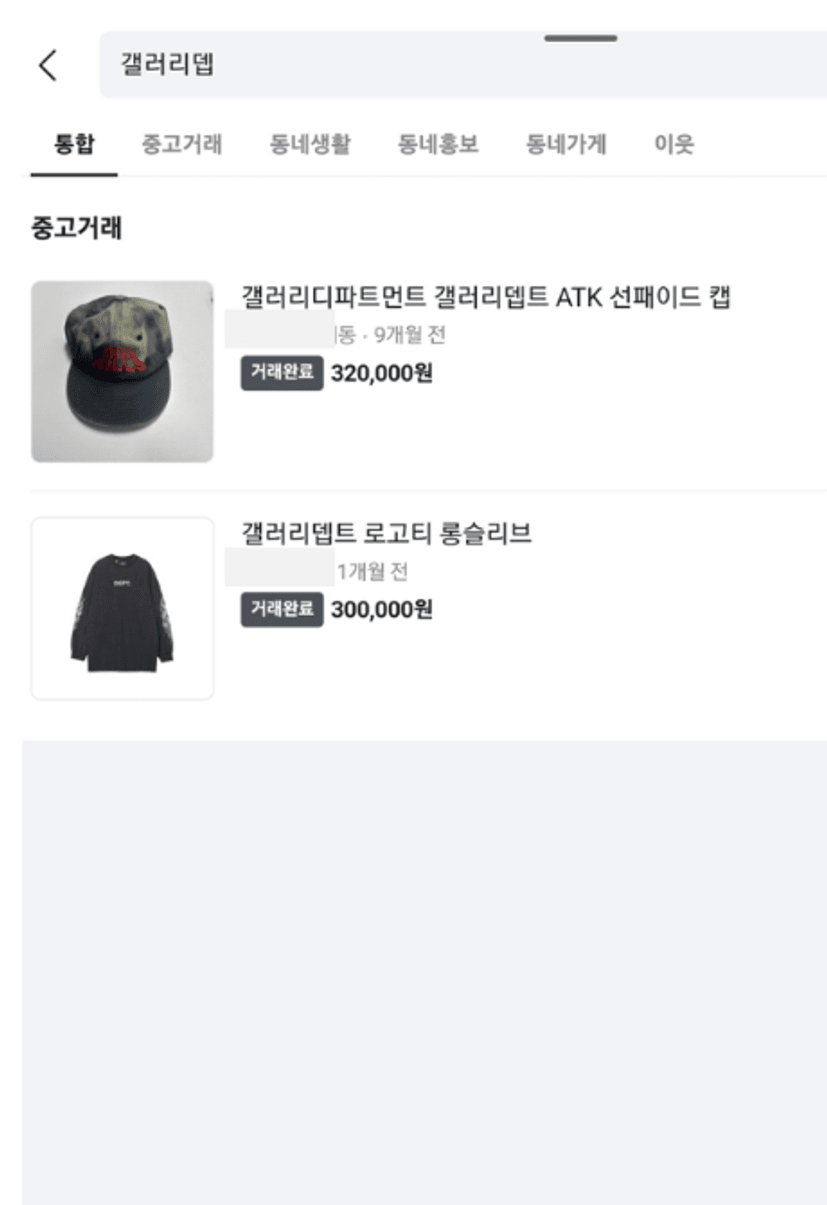Open the ATK 선패이드 캡 listing
Viewport: 827px width, 1205px height.
486,298
